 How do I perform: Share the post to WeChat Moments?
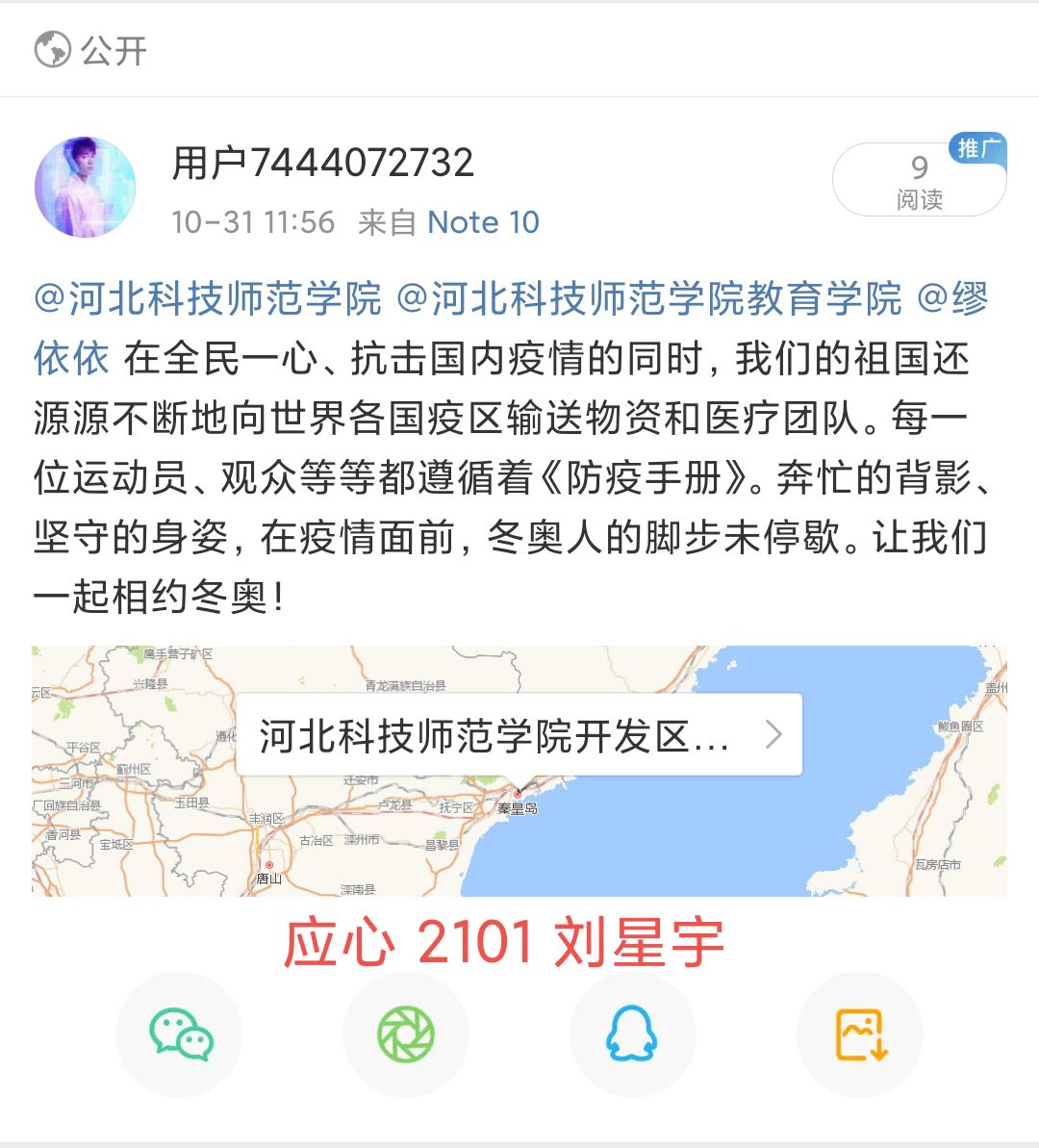pyautogui.click(x=406, y=1034)
